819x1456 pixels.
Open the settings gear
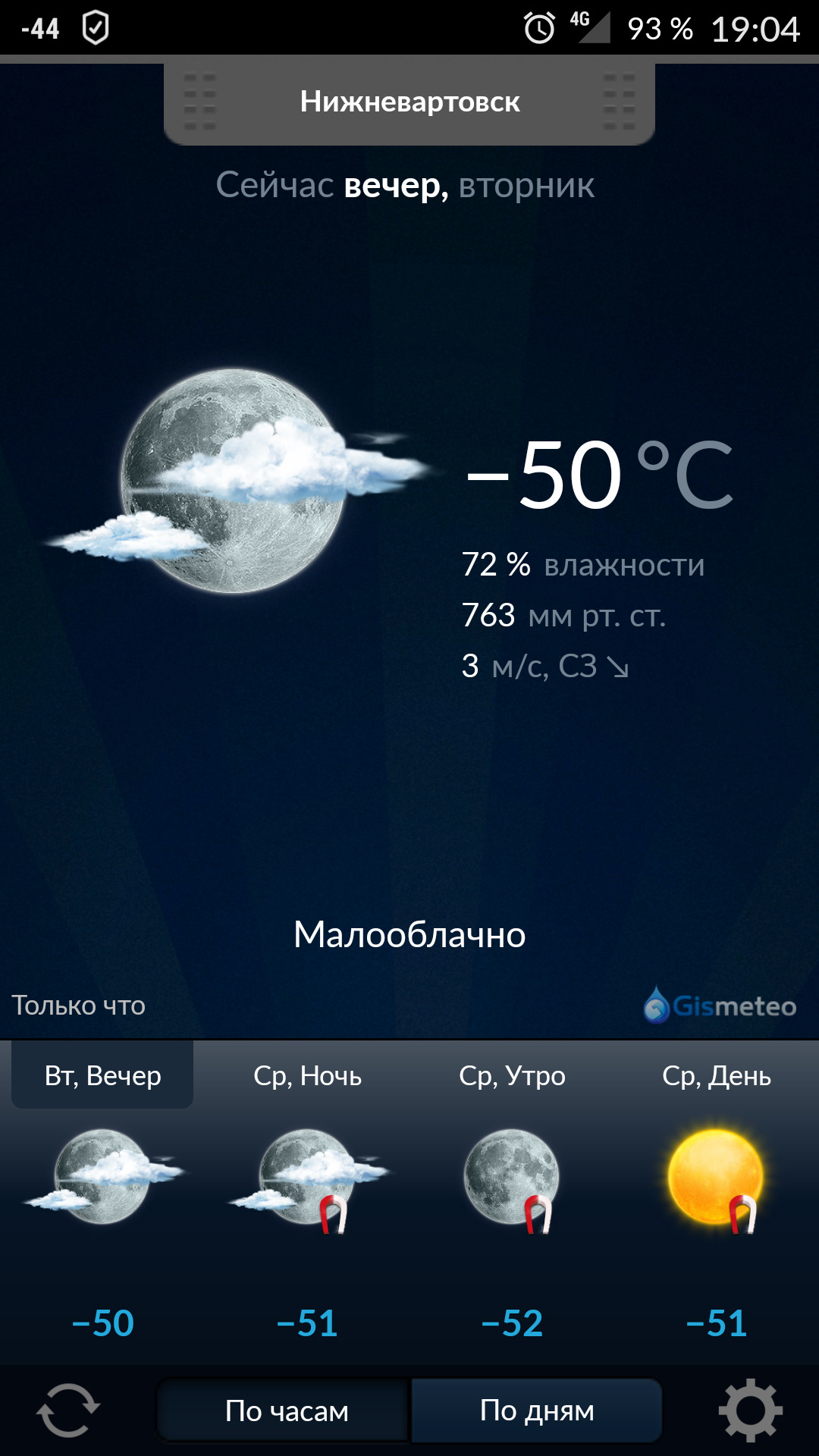[750, 1410]
